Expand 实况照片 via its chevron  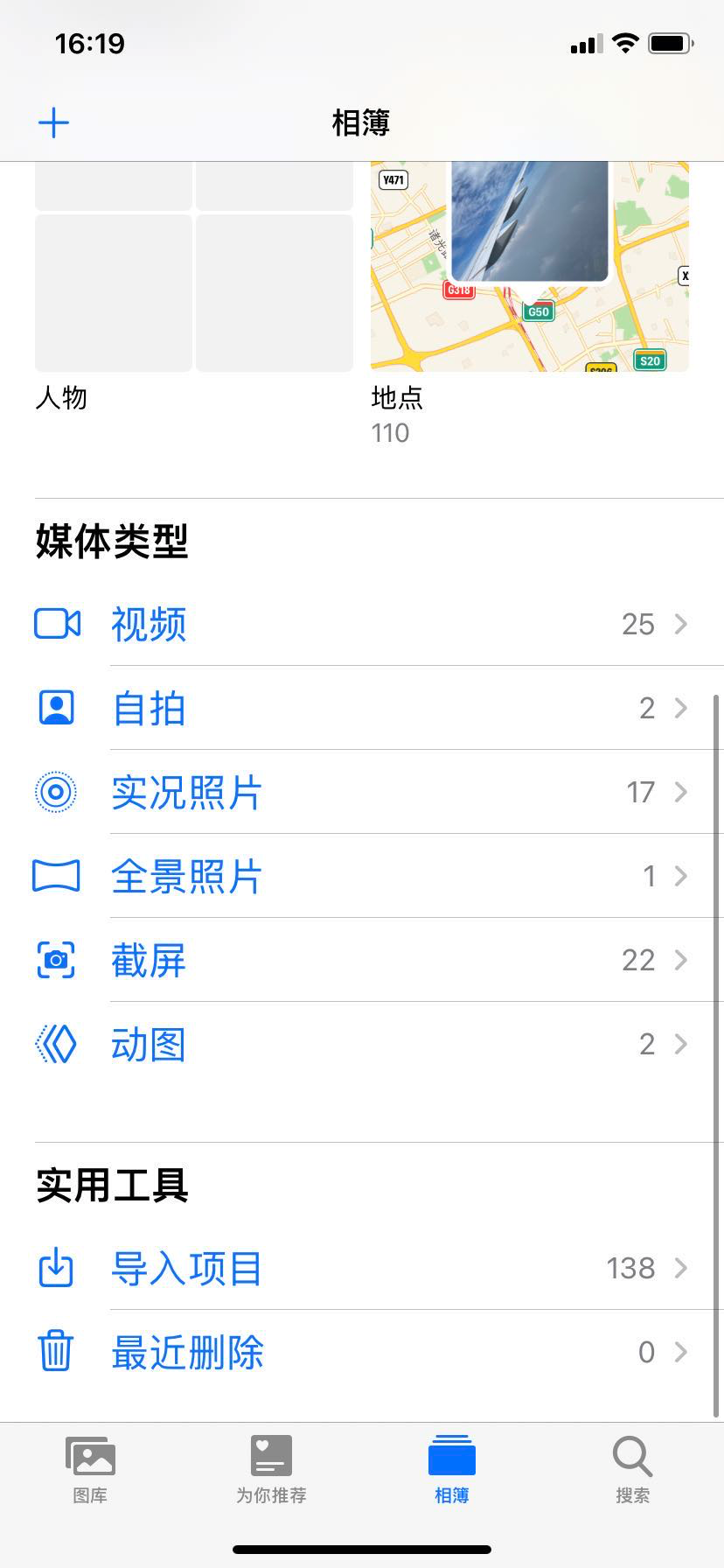coord(681,792)
